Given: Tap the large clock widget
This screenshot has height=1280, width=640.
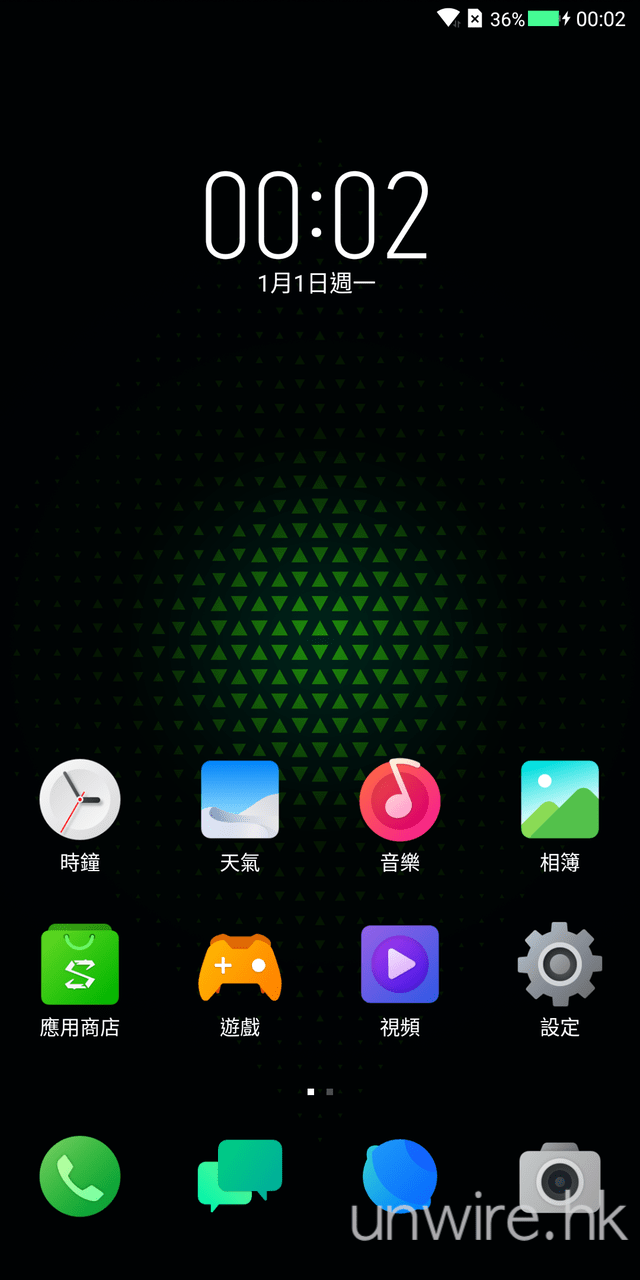Looking at the screenshot, I should coord(317,216).
